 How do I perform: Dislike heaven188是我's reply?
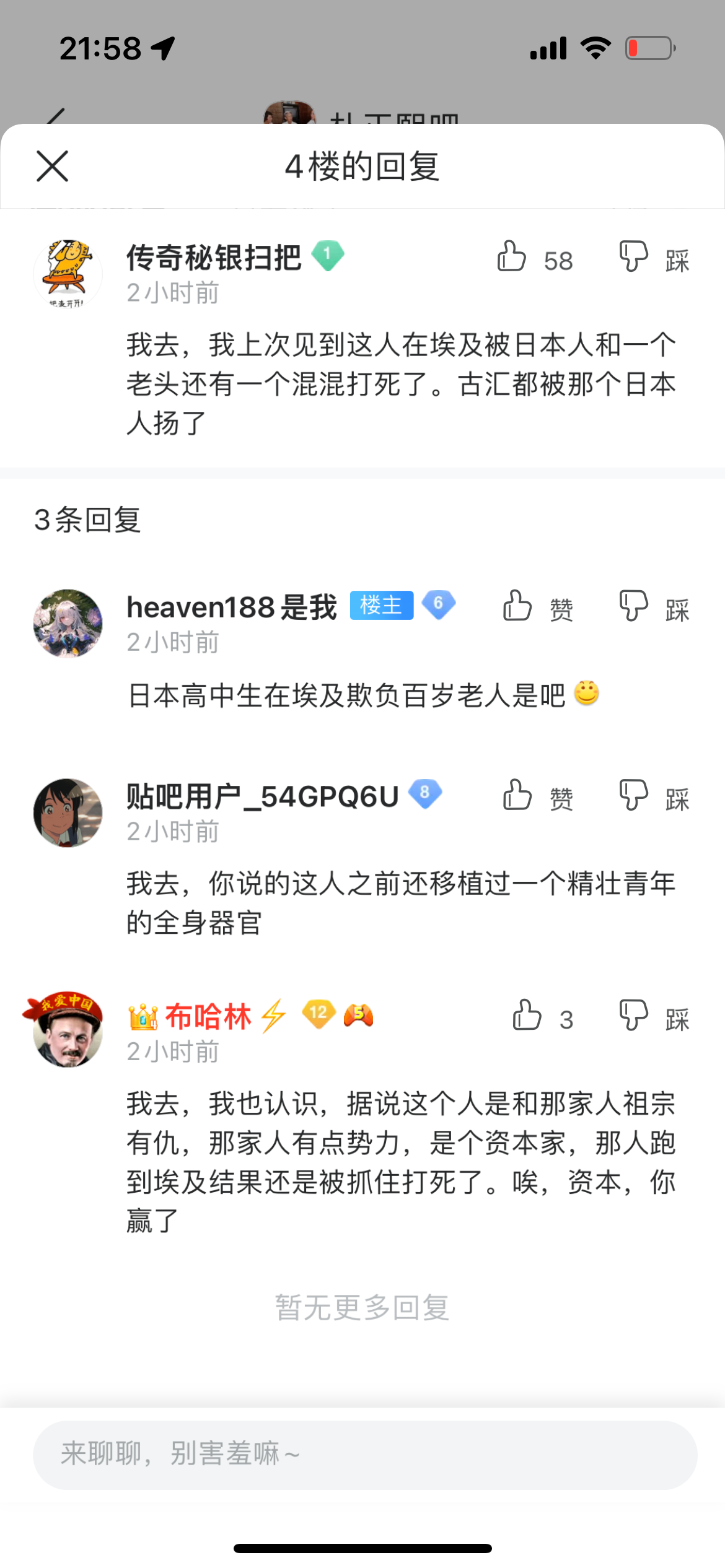[x=634, y=606]
